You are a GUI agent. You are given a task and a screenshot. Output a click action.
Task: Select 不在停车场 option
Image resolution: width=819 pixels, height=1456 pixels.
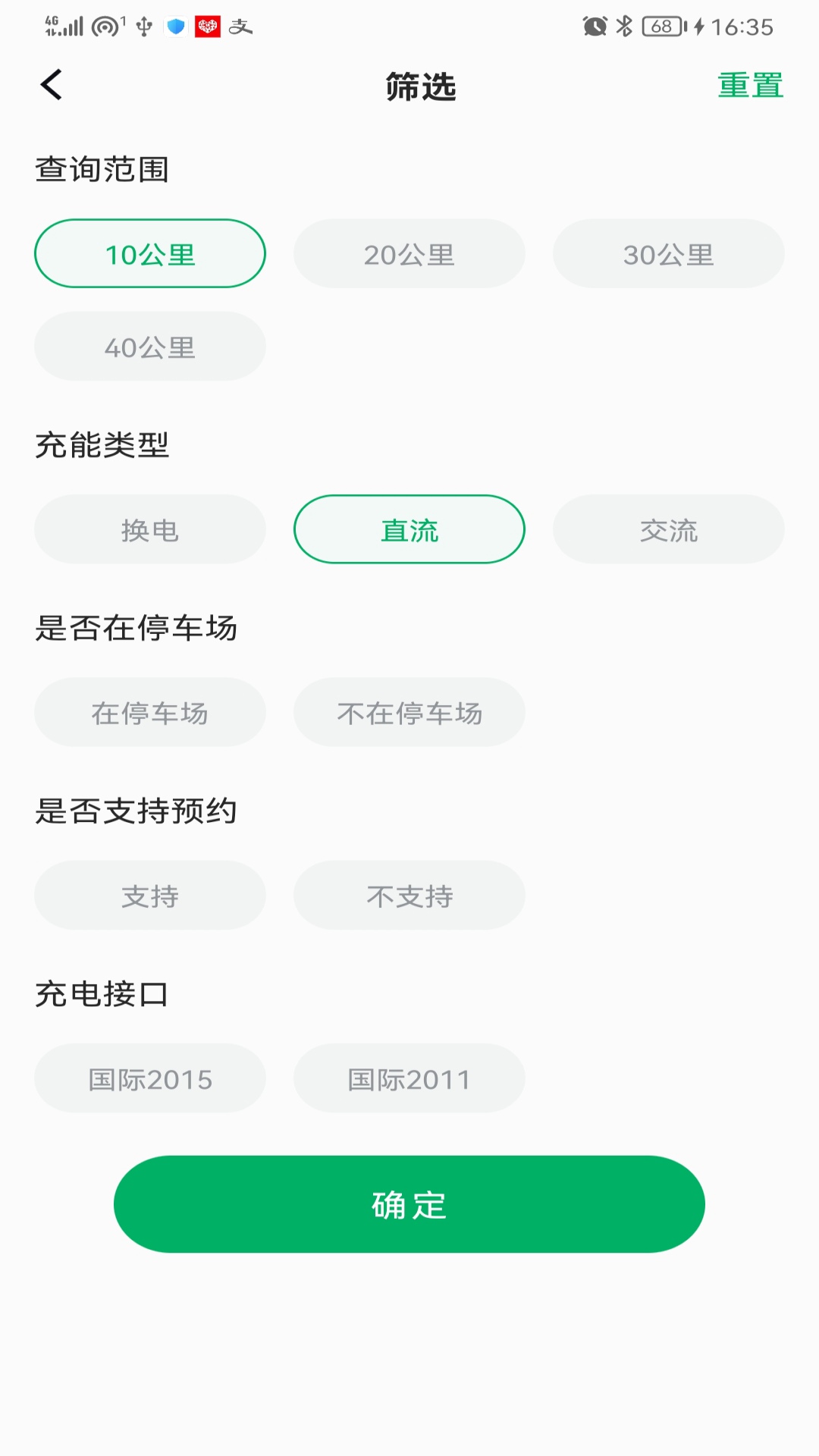point(409,712)
